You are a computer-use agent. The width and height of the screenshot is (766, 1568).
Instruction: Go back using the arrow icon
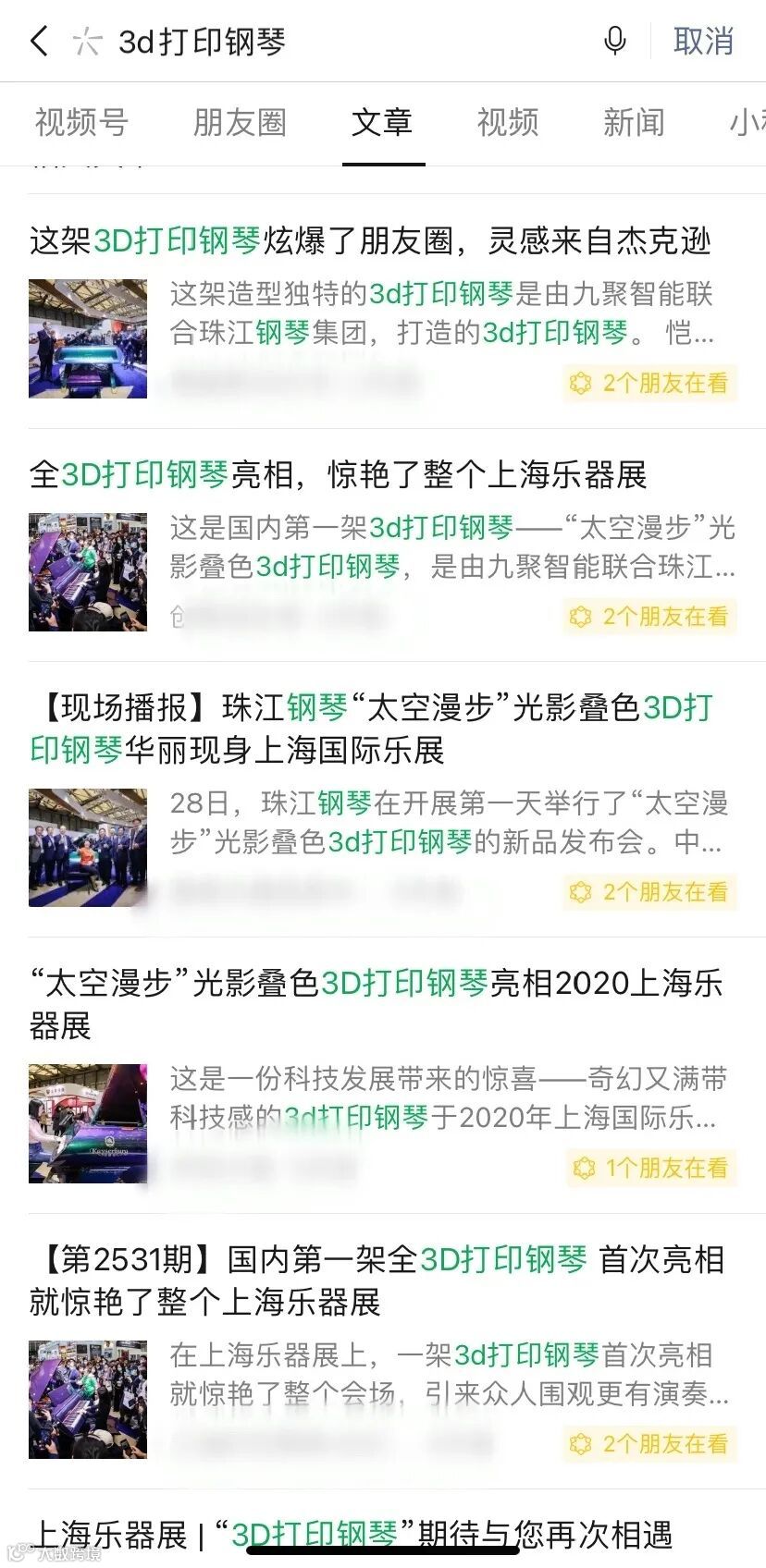(x=39, y=42)
